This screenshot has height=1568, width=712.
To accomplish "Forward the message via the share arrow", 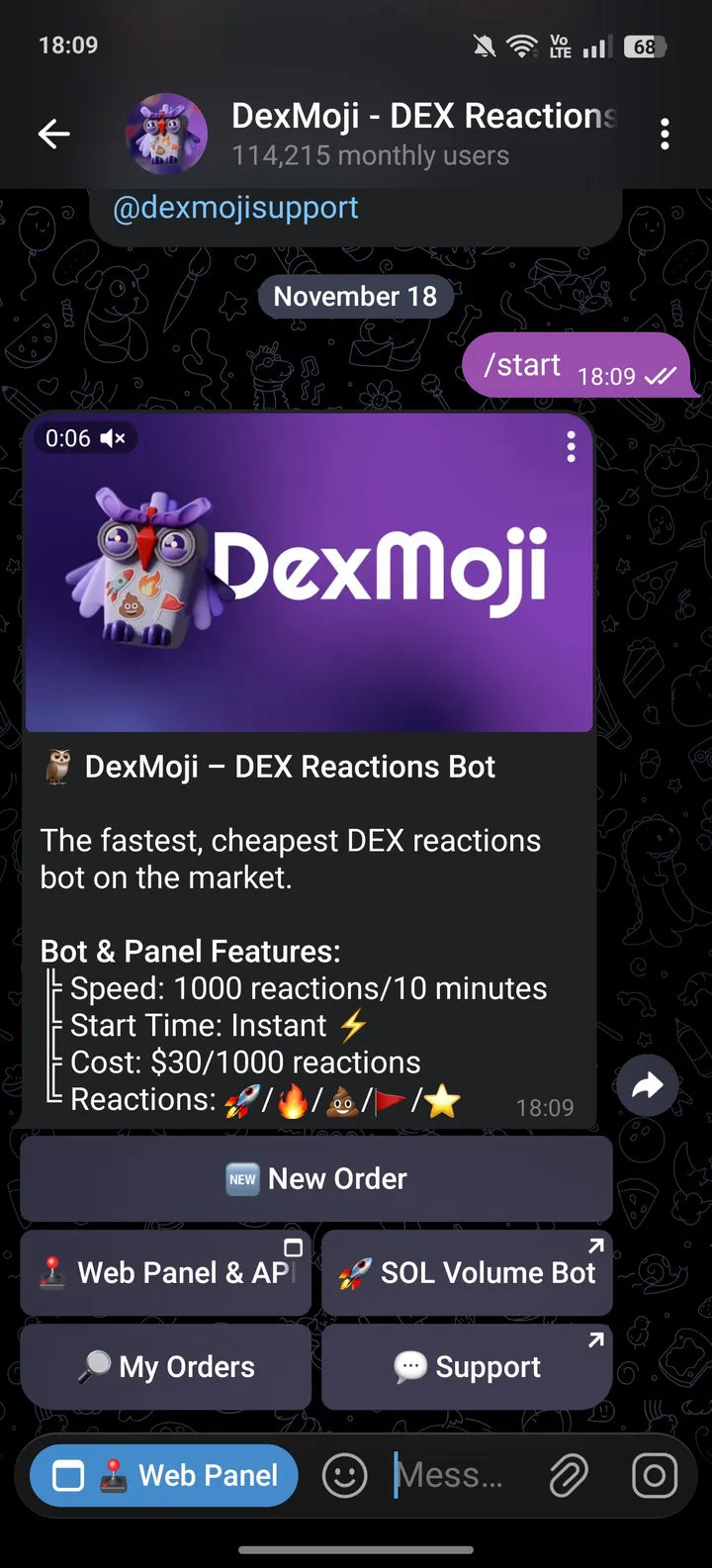I will pos(647,1085).
